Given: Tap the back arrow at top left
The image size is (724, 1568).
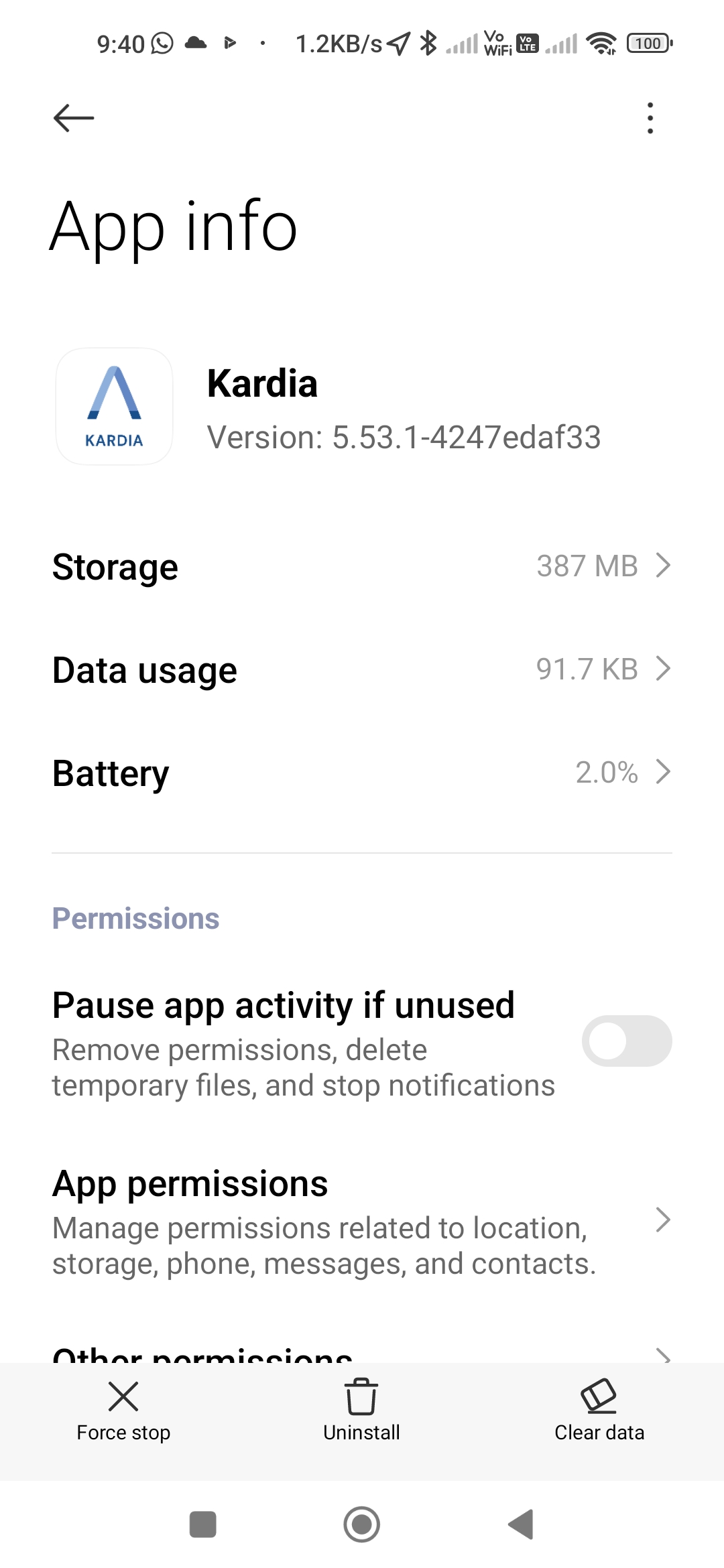Looking at the screenshot, I should click(x=72, y=117).
